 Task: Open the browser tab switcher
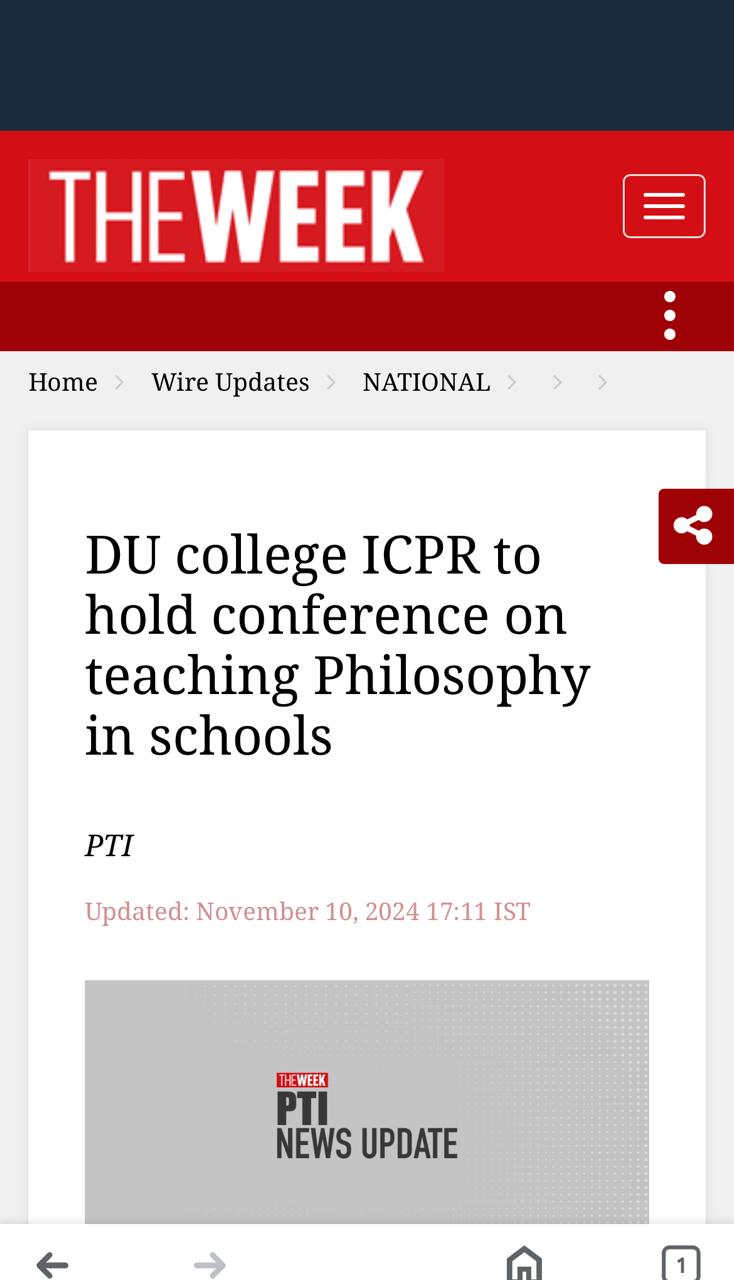tap(681, 1264)
